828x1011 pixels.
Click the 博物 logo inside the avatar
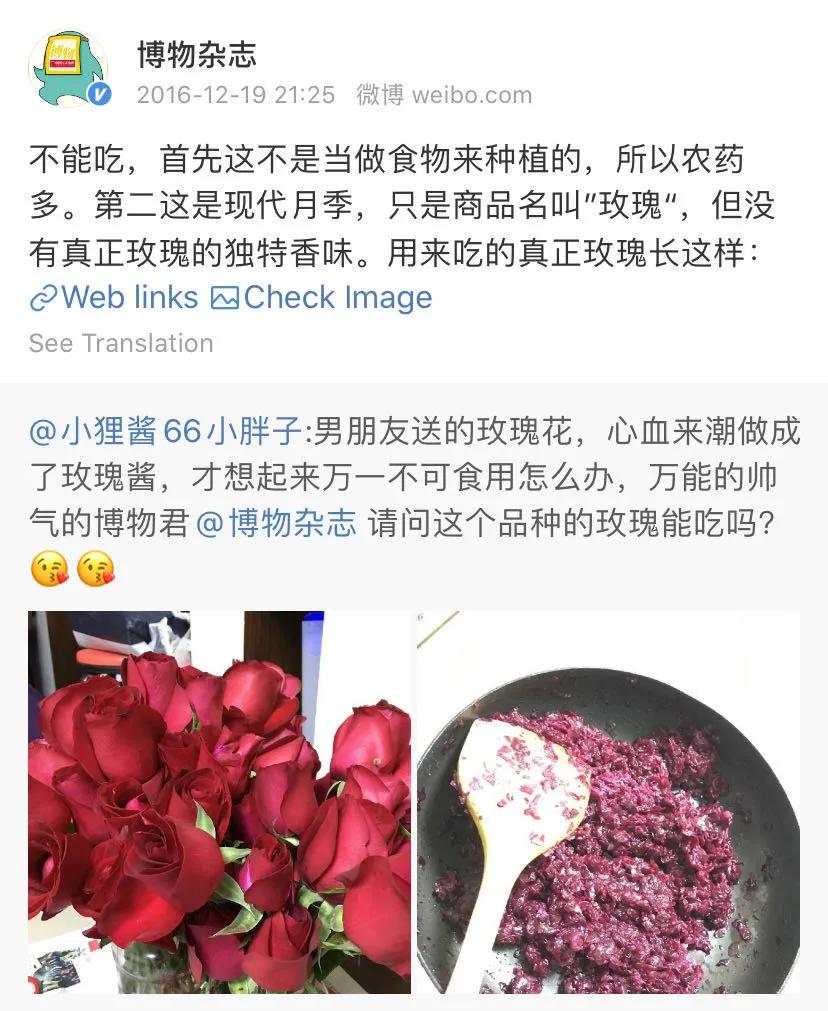pyautogui.click(x=62, y=52)
